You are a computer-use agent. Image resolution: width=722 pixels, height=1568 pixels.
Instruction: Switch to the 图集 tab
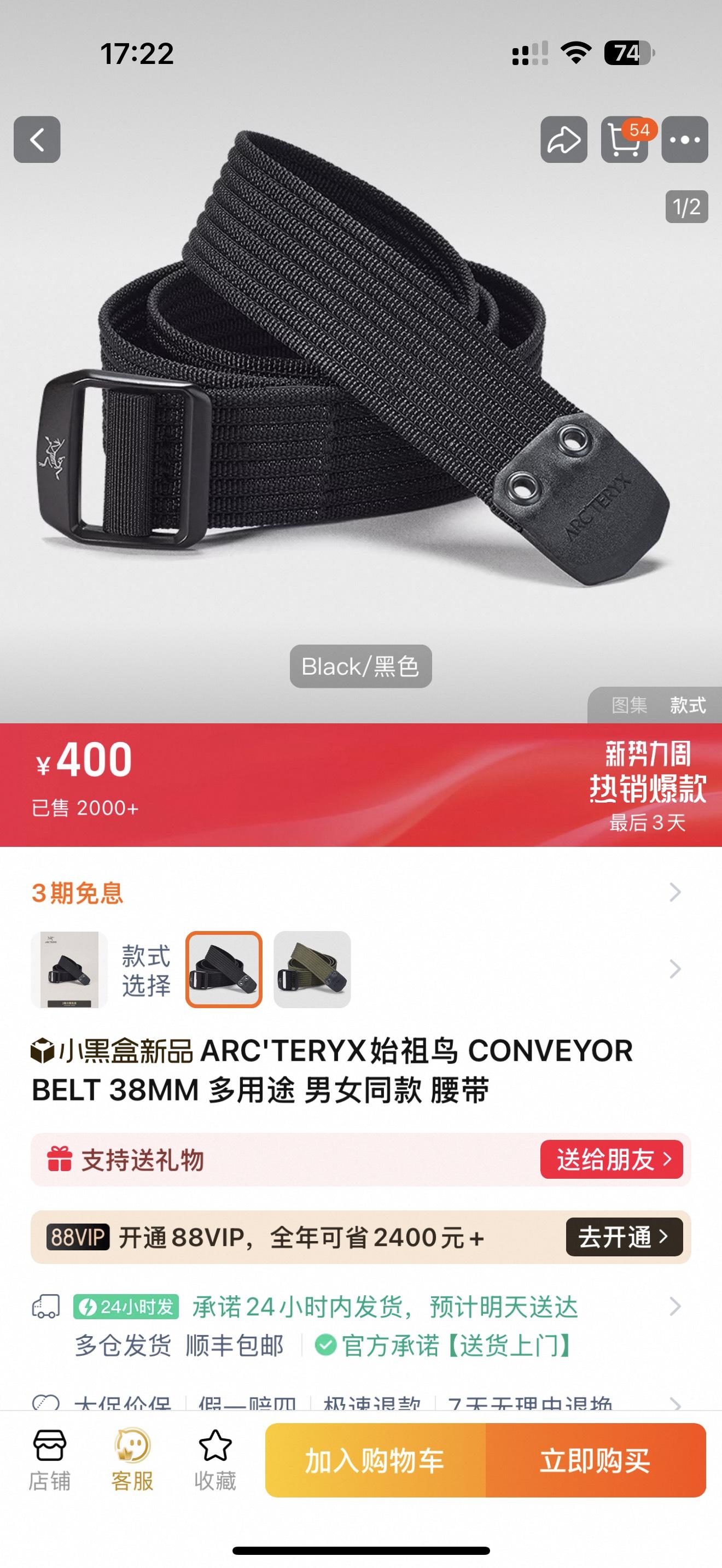(x=629, y=705)
